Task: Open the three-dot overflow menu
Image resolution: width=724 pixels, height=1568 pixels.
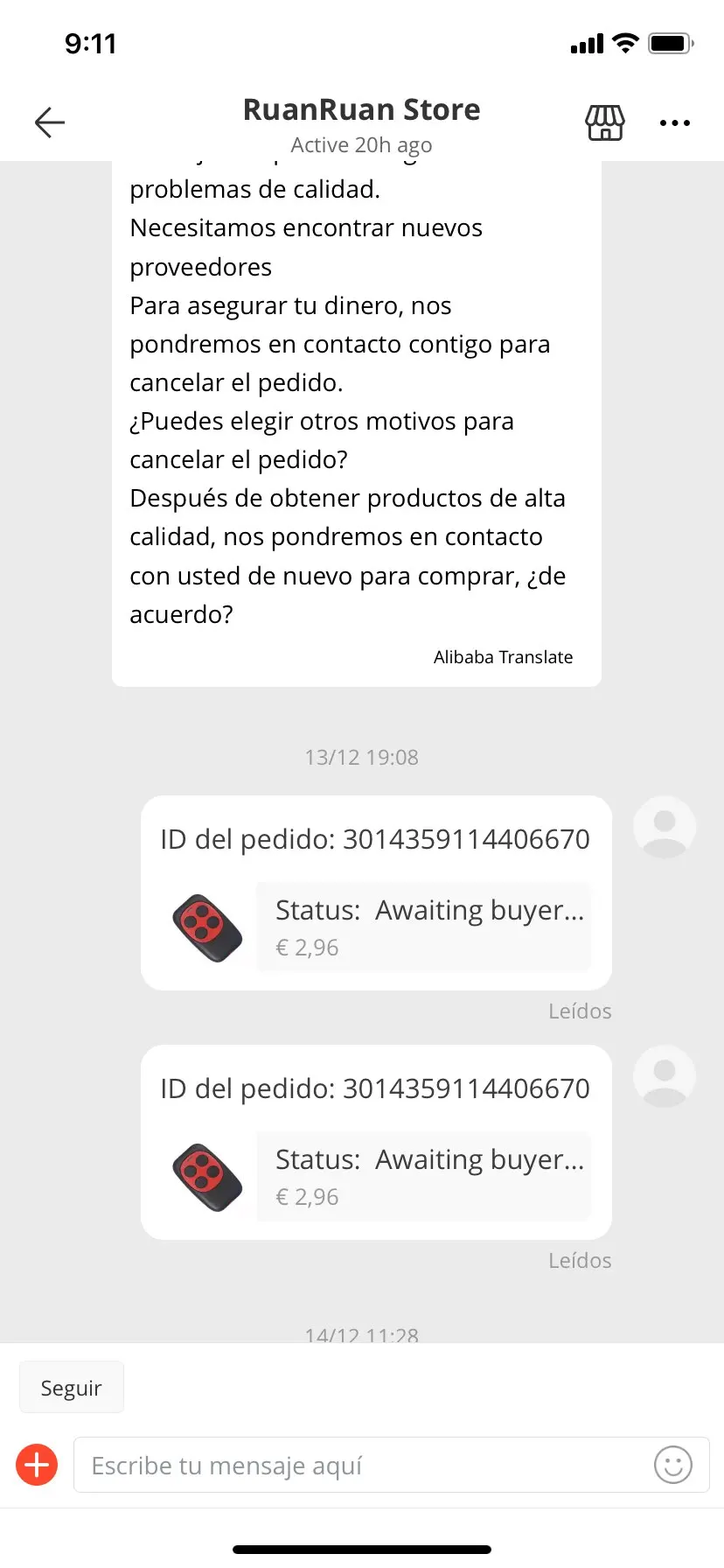Action: pos(674,123)
